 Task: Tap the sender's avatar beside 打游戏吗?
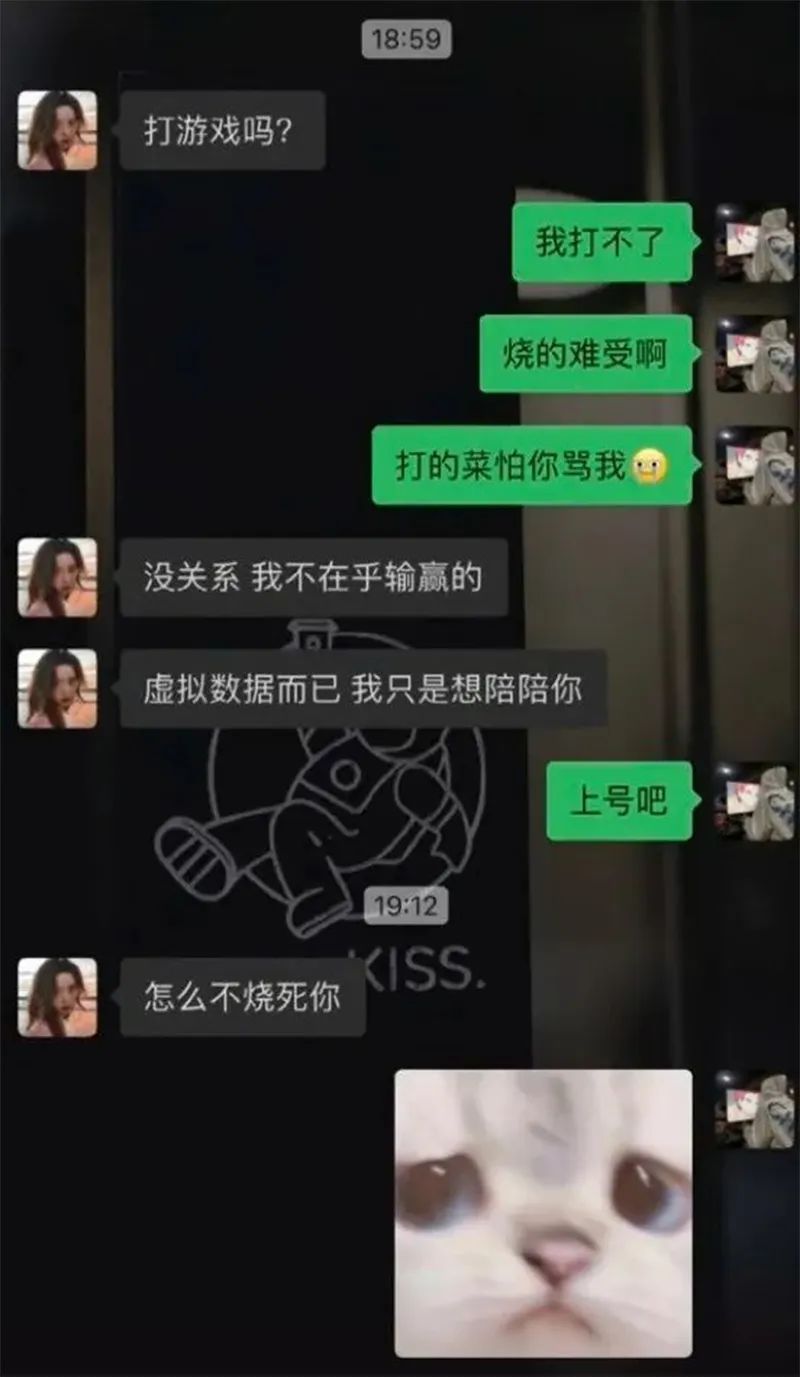point(57,130)
